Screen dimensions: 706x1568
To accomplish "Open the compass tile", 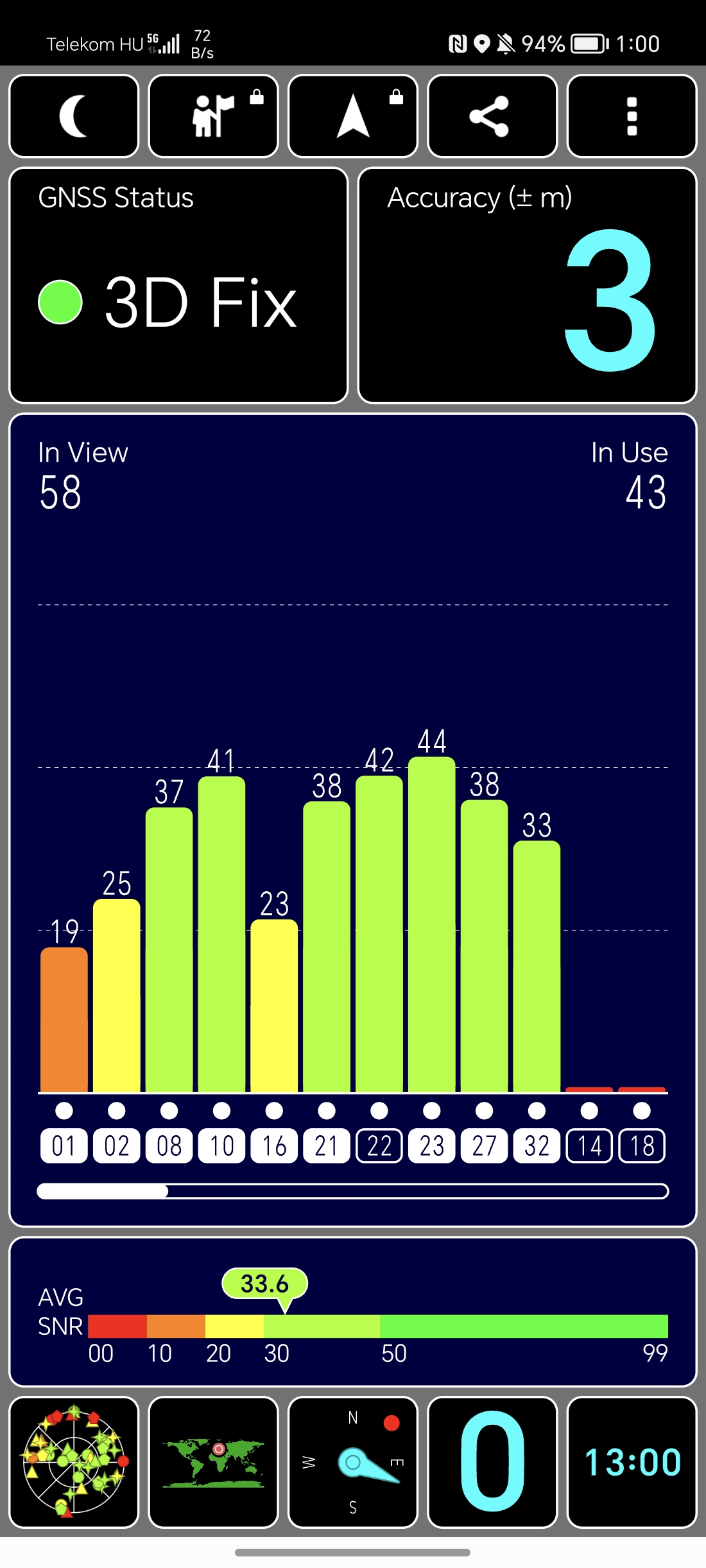I will [353, 1462].
